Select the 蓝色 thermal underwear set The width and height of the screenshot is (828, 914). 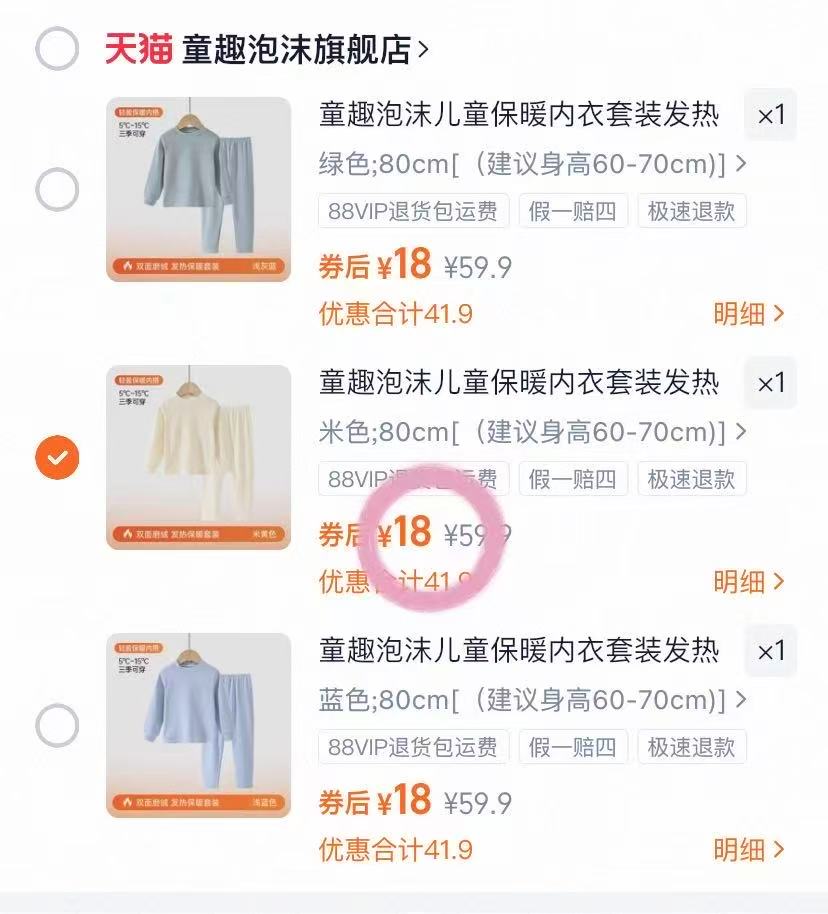(x=57, y=726)
